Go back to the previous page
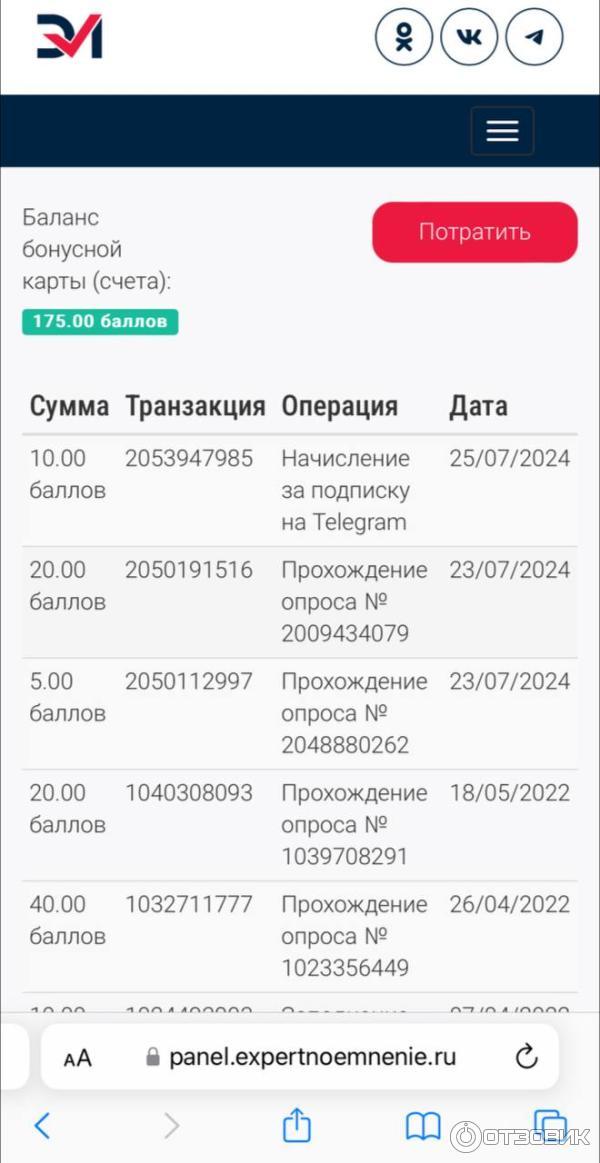The image size is (600, 1163). click(42, 1126)
